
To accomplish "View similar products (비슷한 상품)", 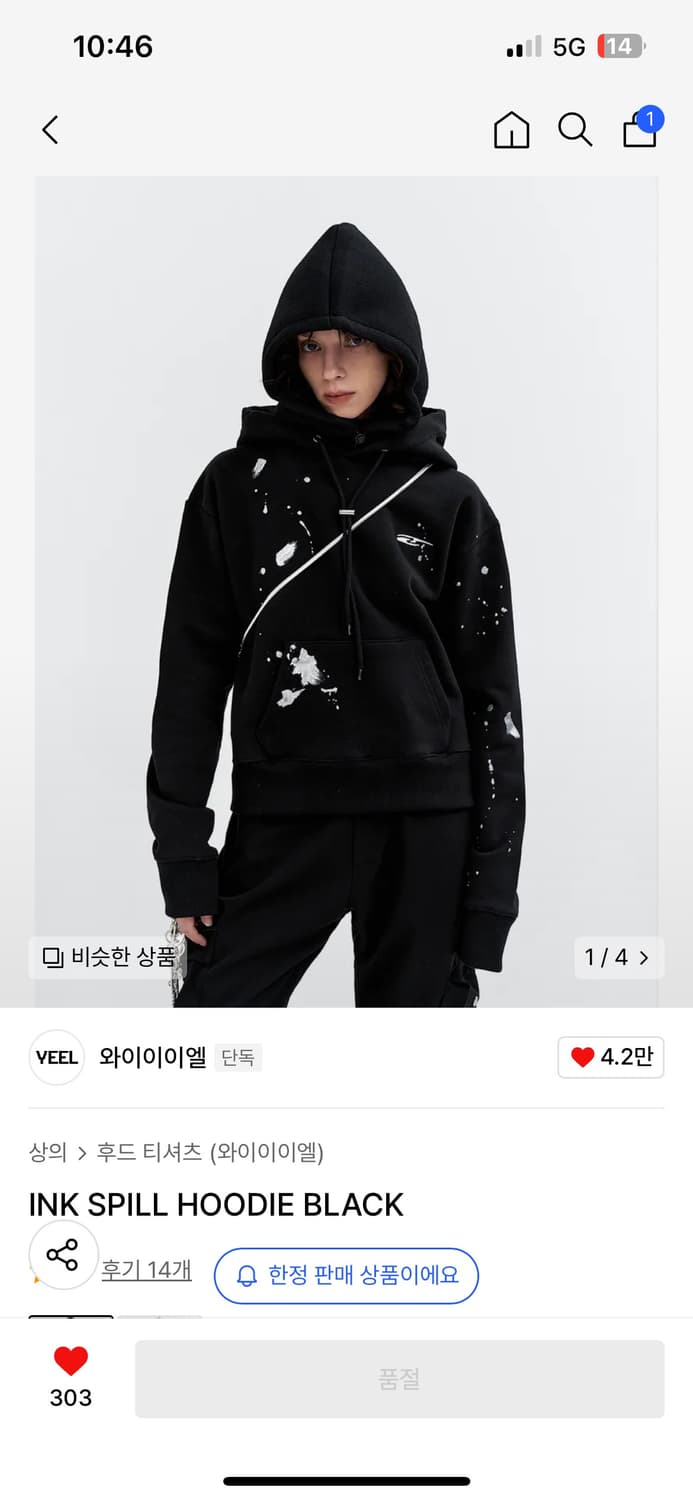I will (110, 957).
